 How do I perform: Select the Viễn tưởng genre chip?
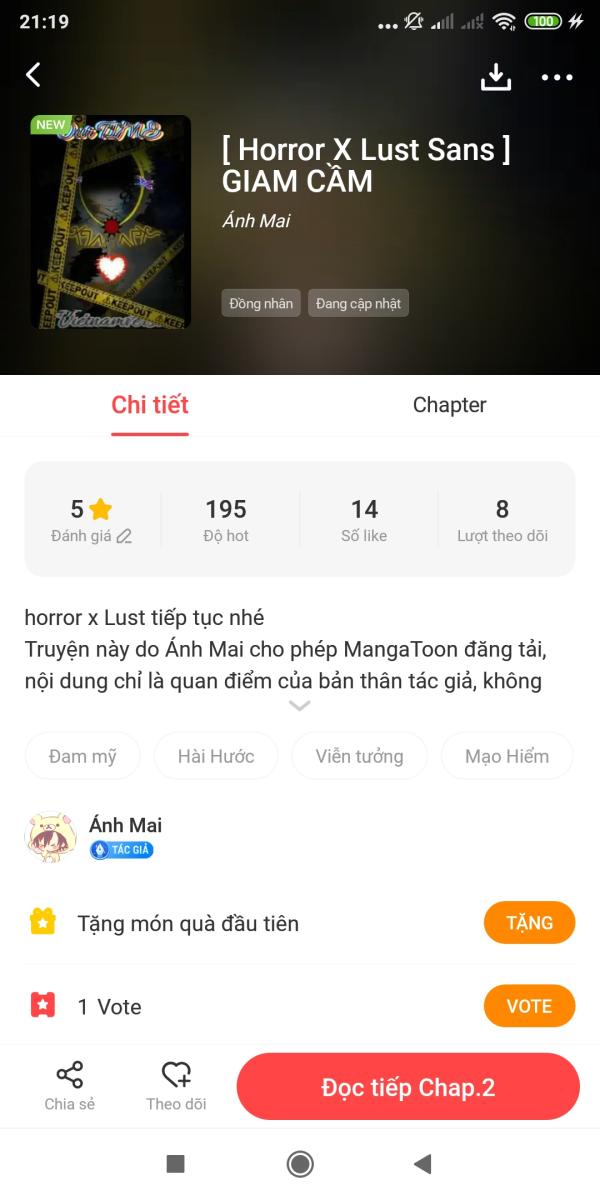359,756
